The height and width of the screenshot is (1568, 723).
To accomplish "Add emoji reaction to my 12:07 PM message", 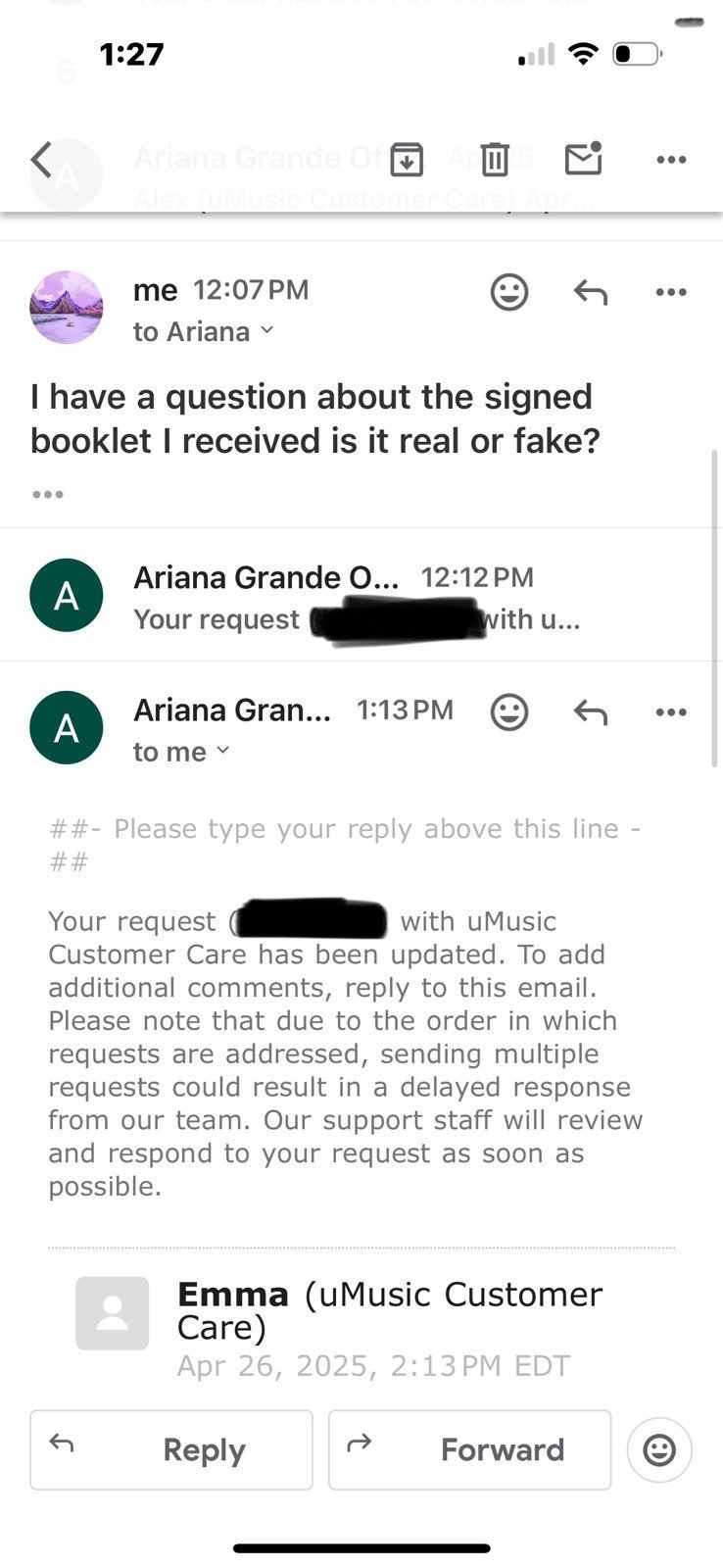I will click(509, 292).
